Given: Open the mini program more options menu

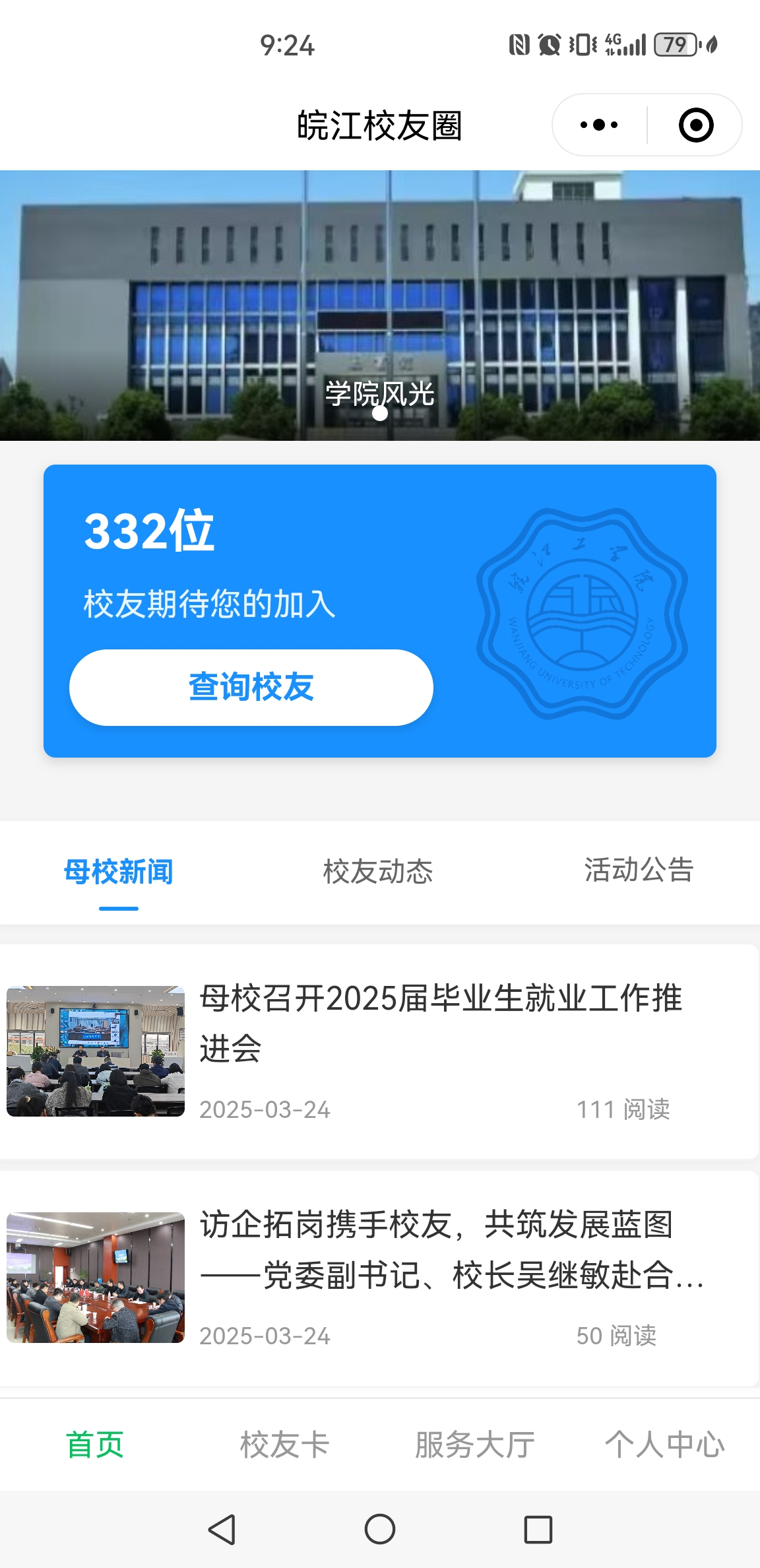Looking at the screenshot, I should (599, 125).
